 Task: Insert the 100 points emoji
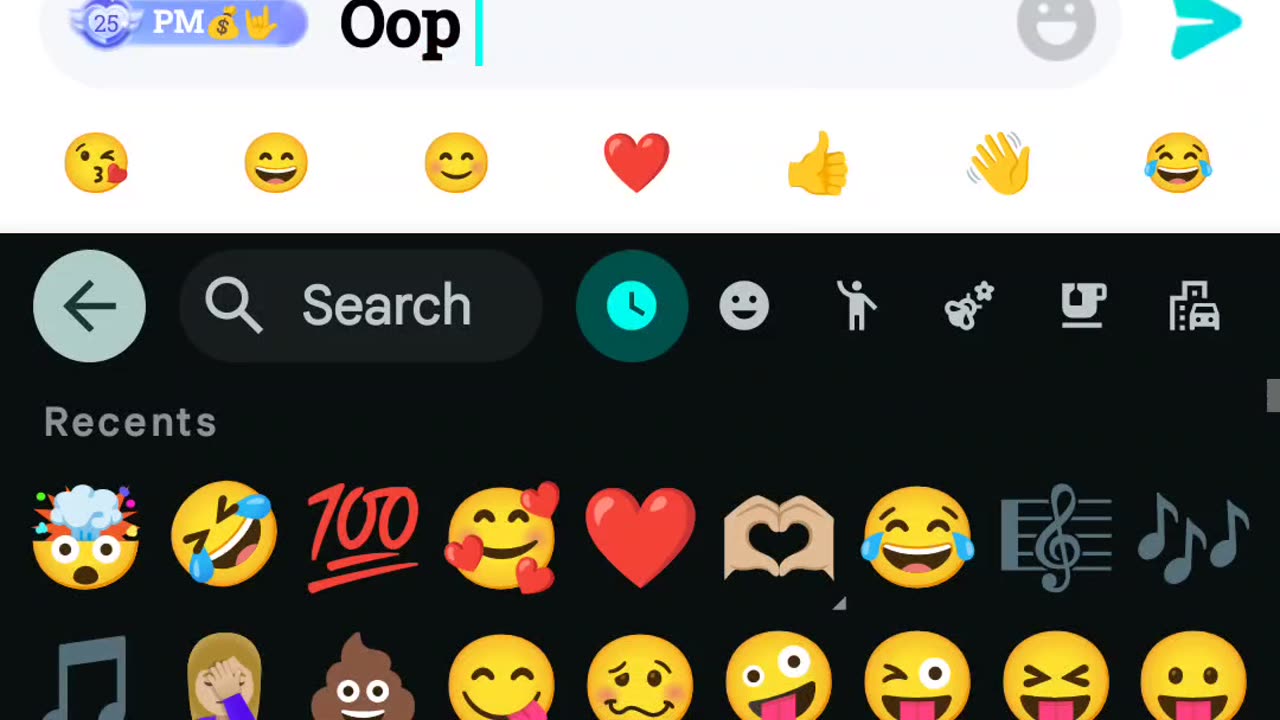(362, 538)
